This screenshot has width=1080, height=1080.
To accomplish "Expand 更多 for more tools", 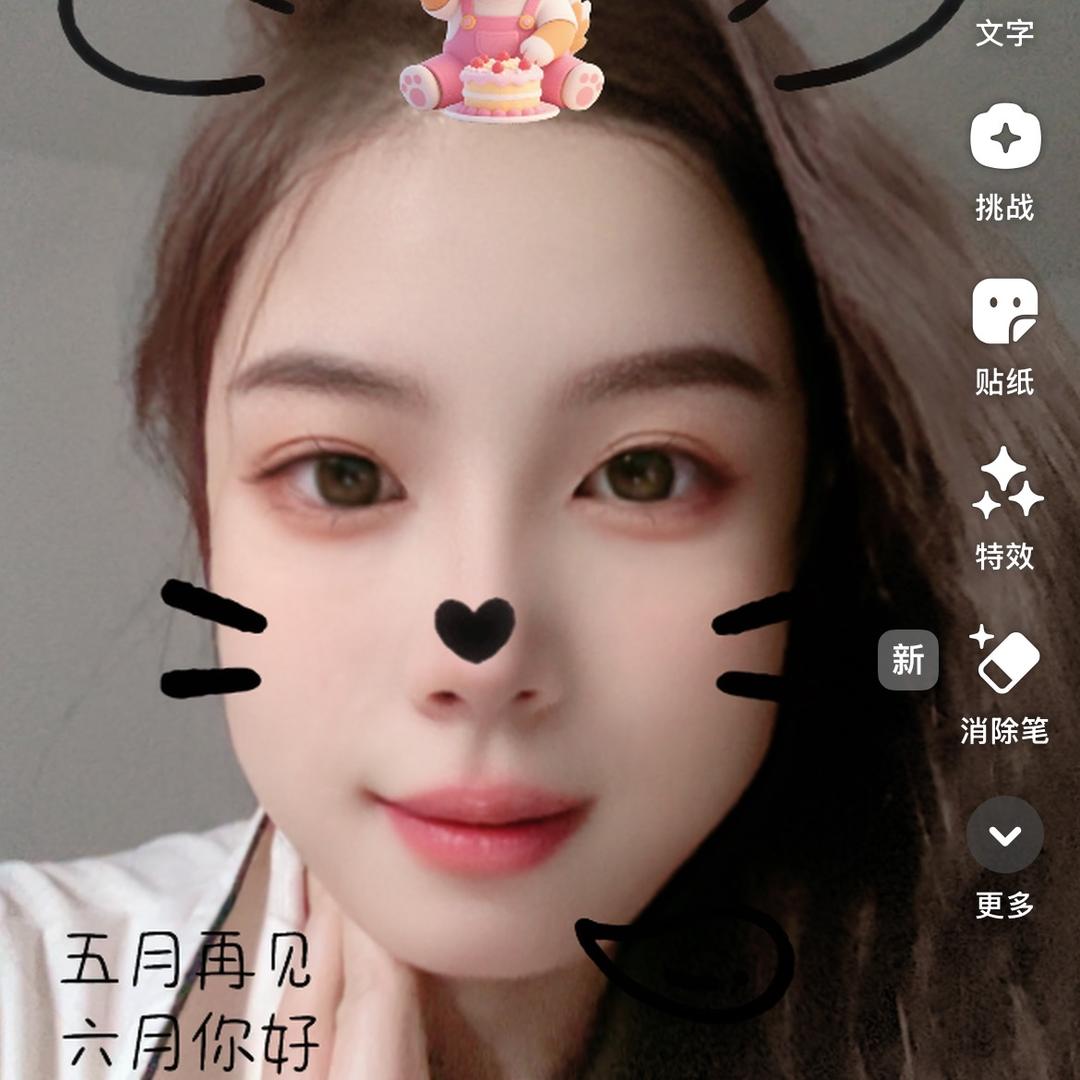I will 1005,835.
